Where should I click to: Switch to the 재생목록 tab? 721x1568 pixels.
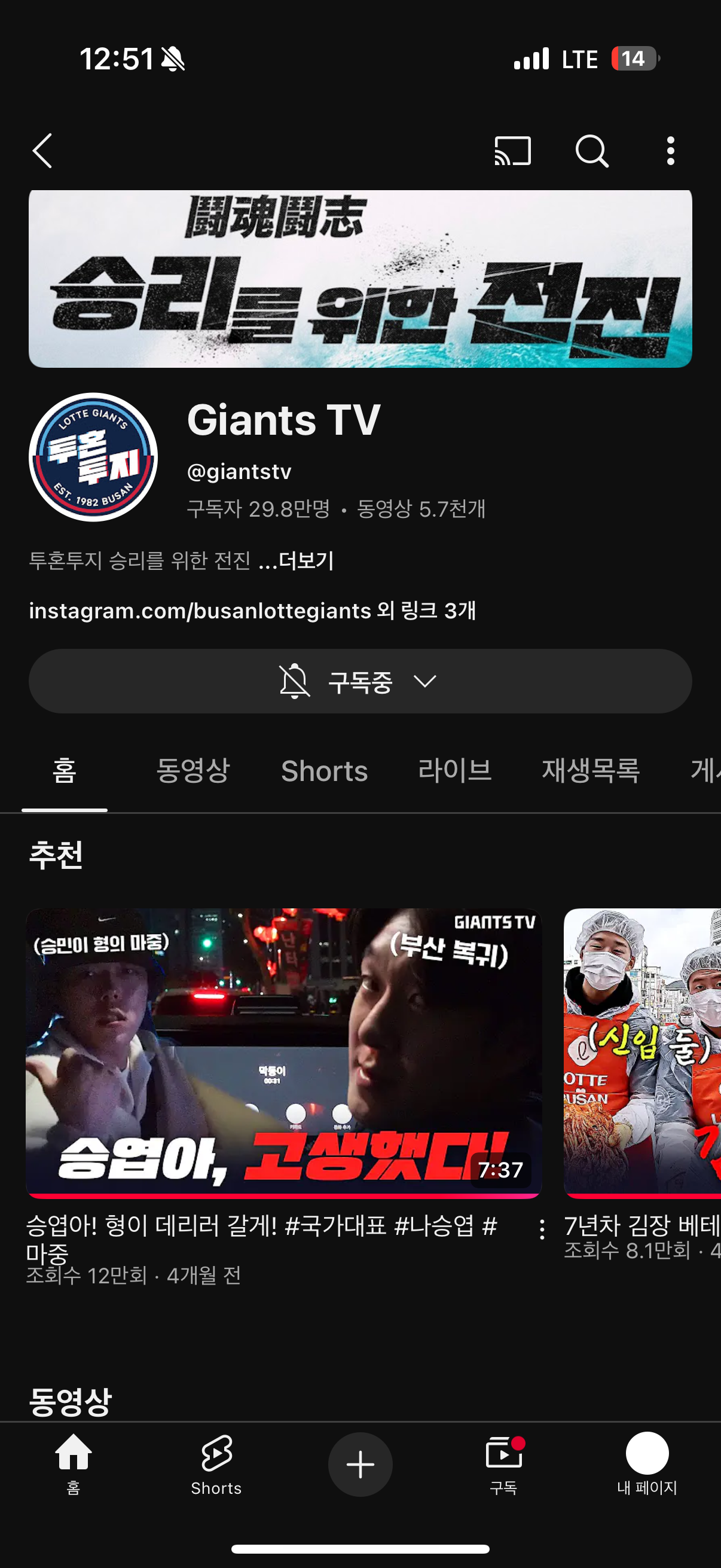tap(591, 771)
